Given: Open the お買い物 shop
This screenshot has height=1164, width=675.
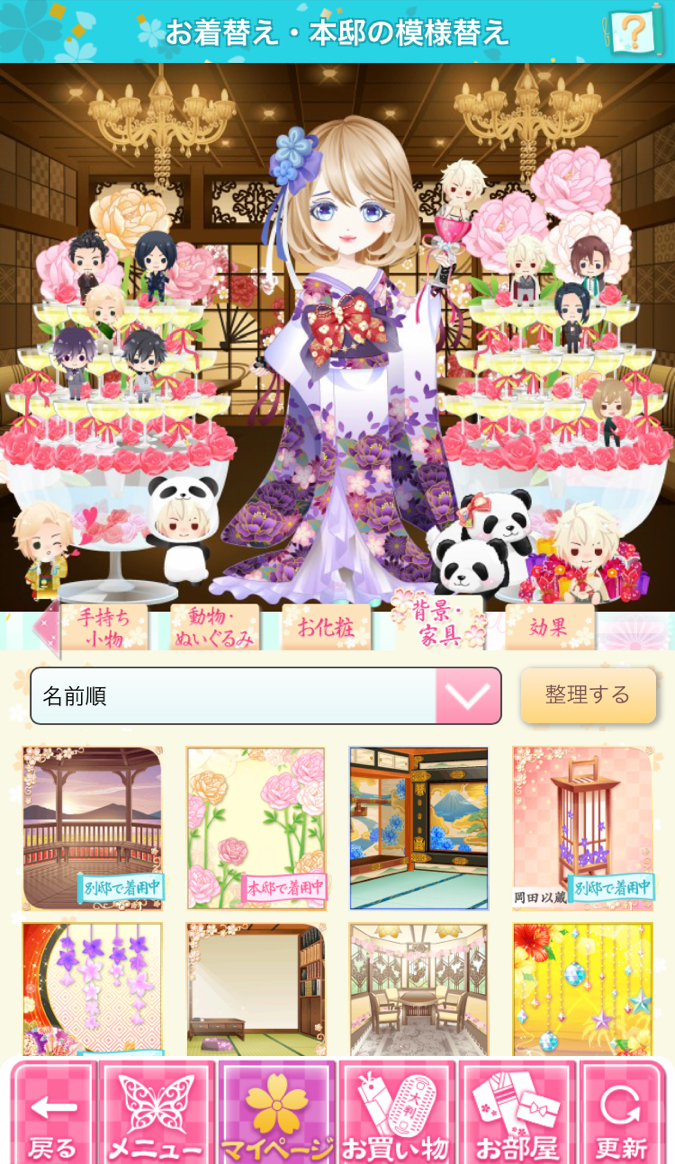Looking at the screenshot, I should (x=396, y=1113).
